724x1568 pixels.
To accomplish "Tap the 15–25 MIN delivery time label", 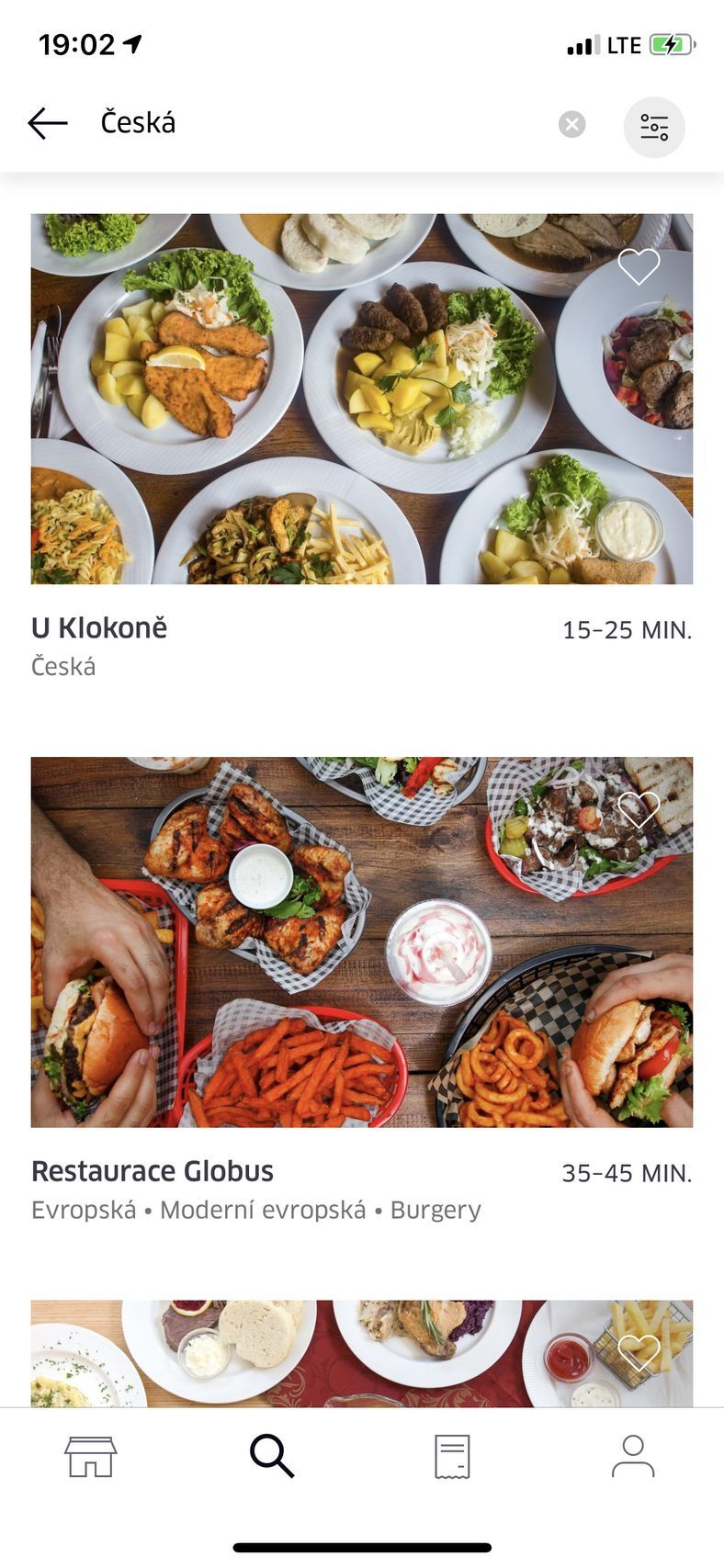I will pyautogui.click(x=626, y=629).
